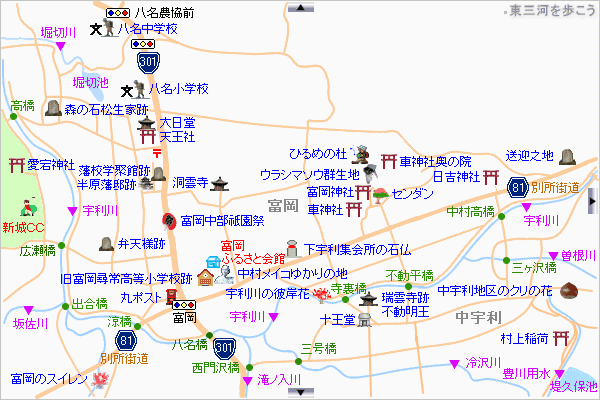600x400 pixels.
Task: Pan the map west with the left arrow
Action: [x=6, y=199]
